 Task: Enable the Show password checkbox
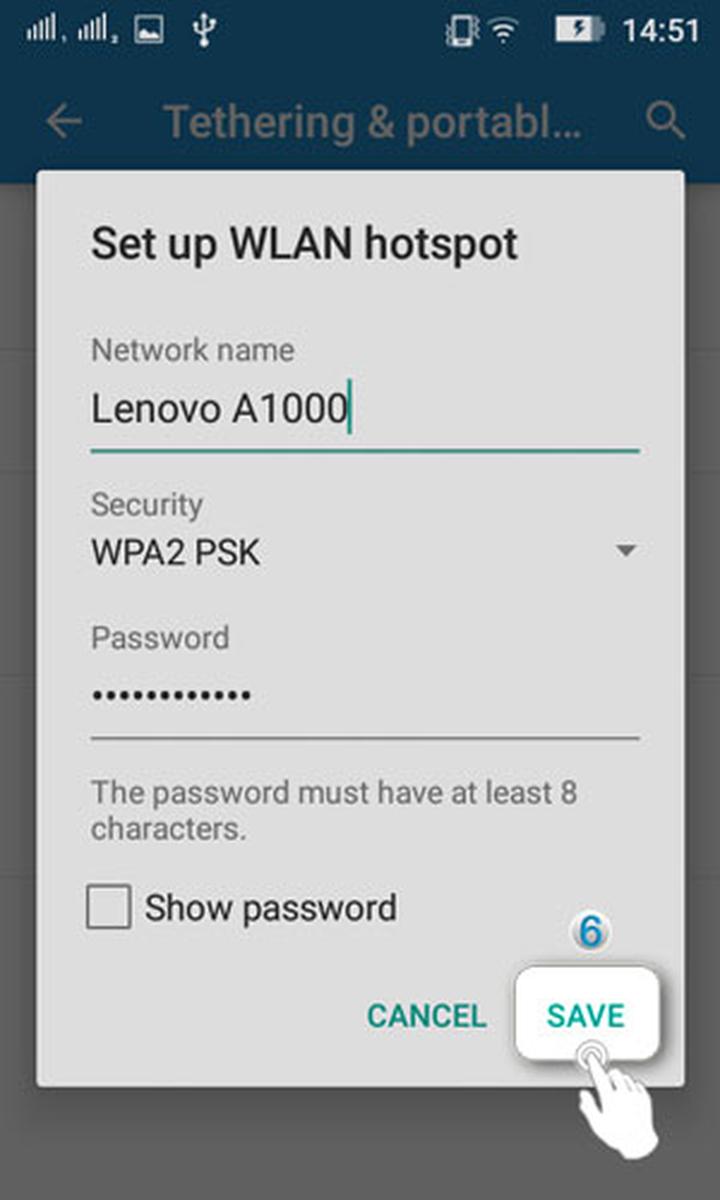point(108,909)
